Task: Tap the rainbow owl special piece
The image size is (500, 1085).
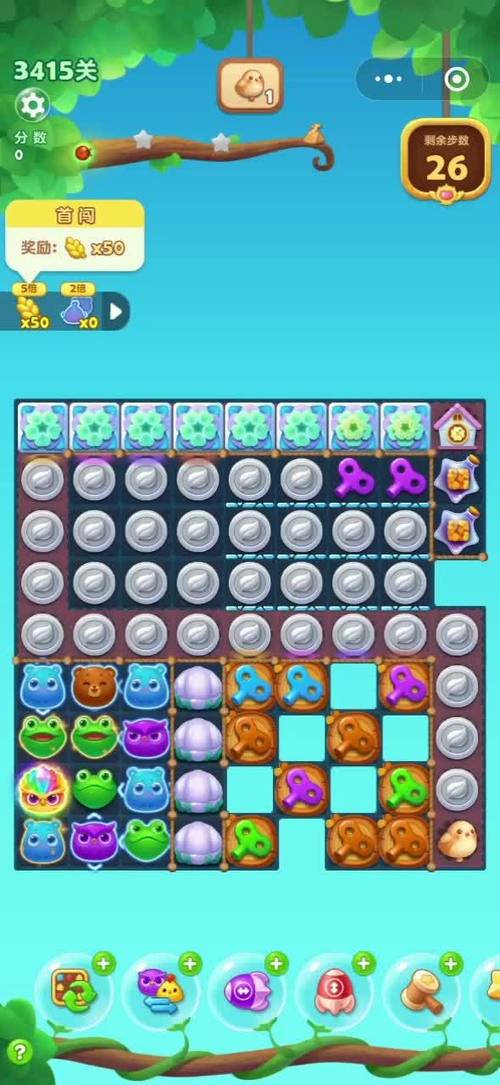Action: pyautogui.click(x=42, y=789)
